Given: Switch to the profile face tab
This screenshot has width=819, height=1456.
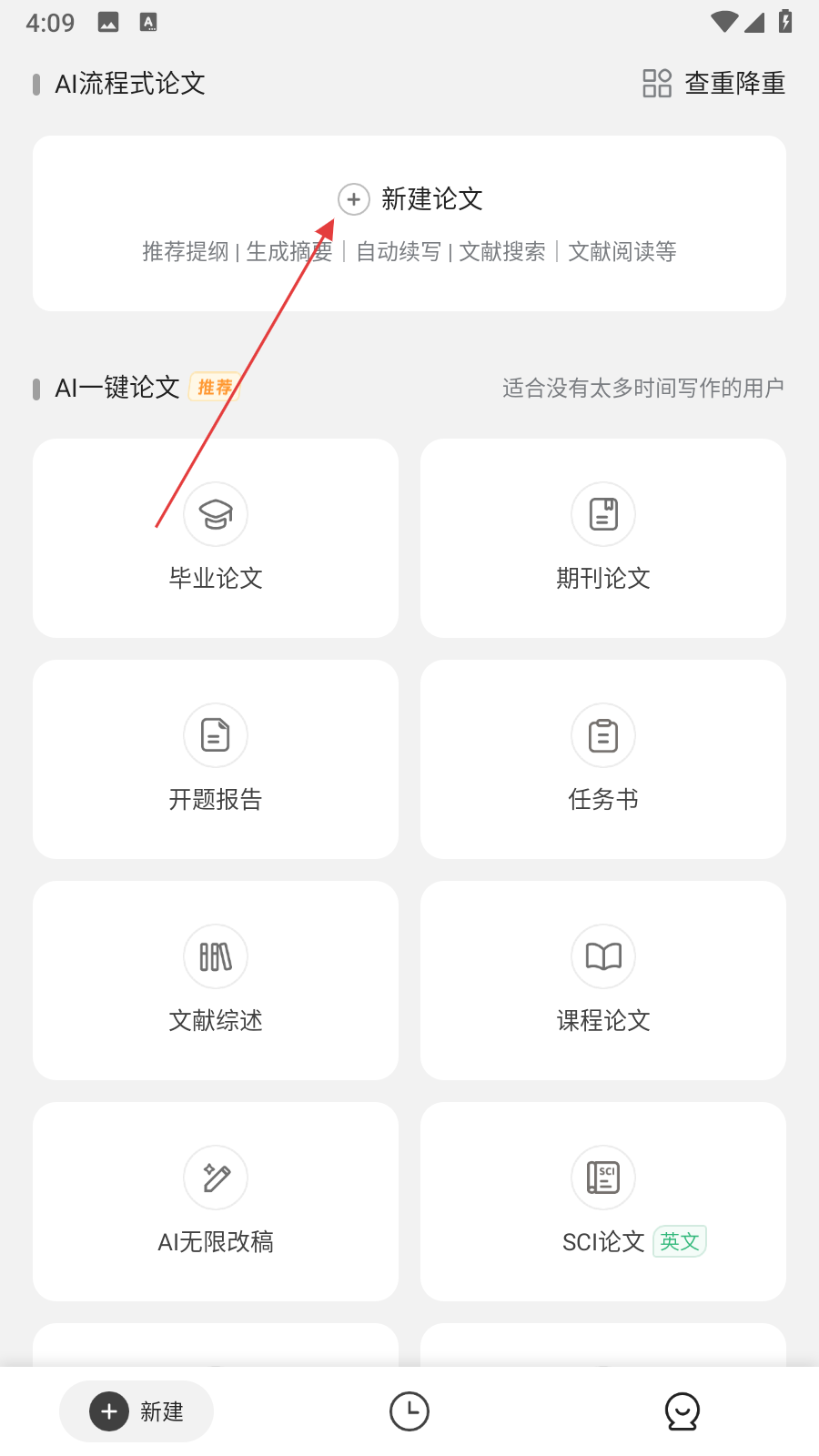Looking at the screenshot, I should pos(682,1411).
